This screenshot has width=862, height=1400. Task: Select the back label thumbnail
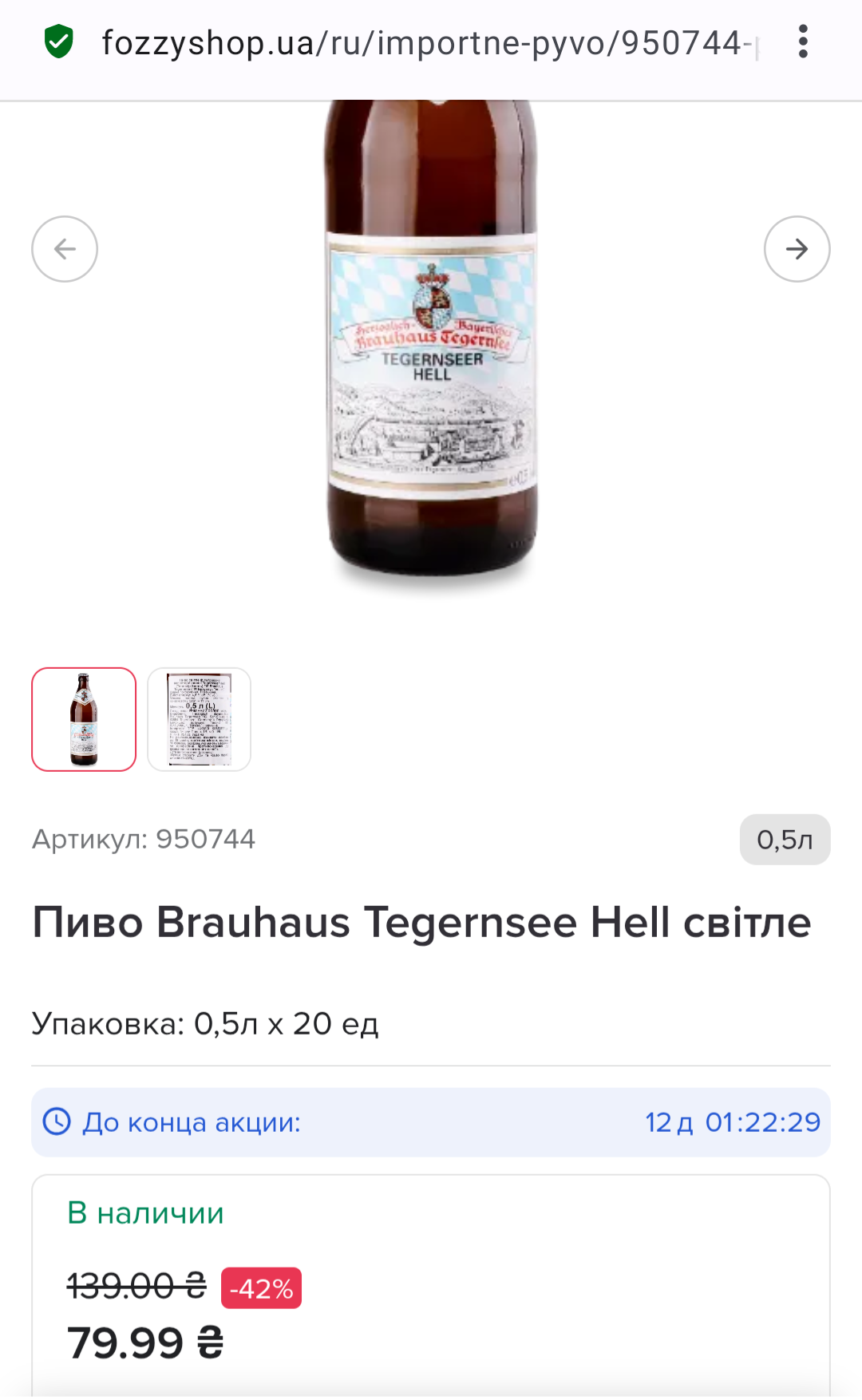coord(199,719)
